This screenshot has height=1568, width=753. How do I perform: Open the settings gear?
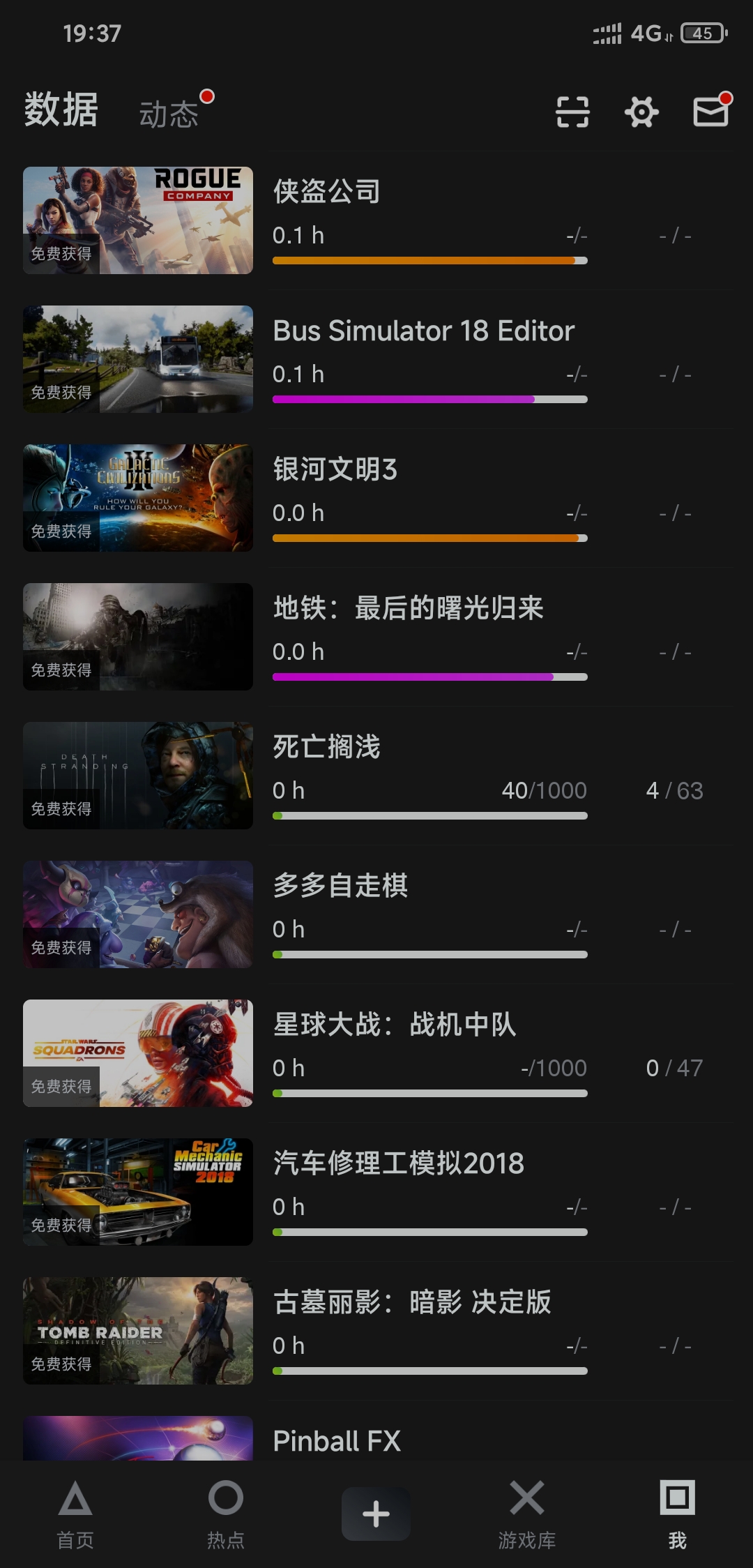pyautogui.click(x=641, y=112)
